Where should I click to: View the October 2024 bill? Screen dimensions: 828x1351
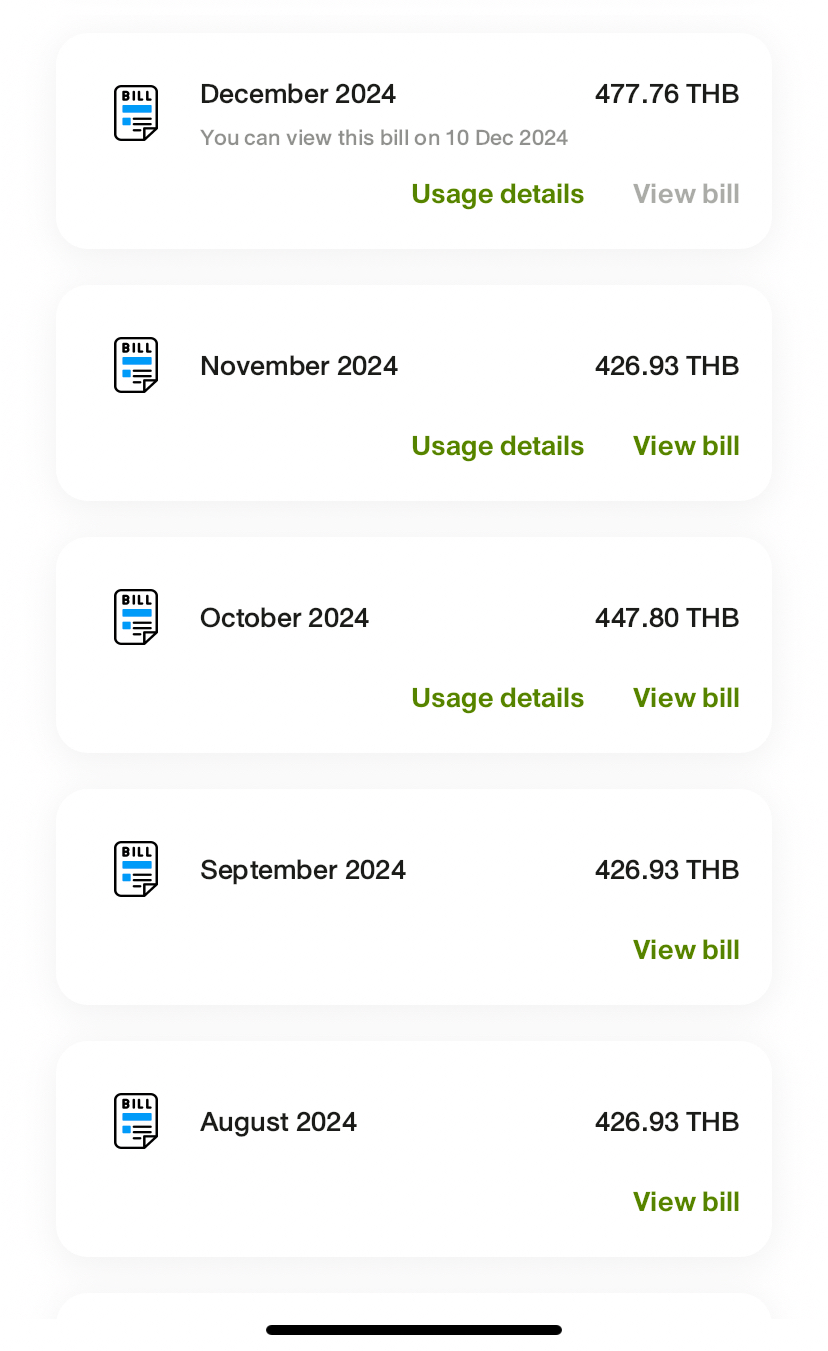(686, 698)
